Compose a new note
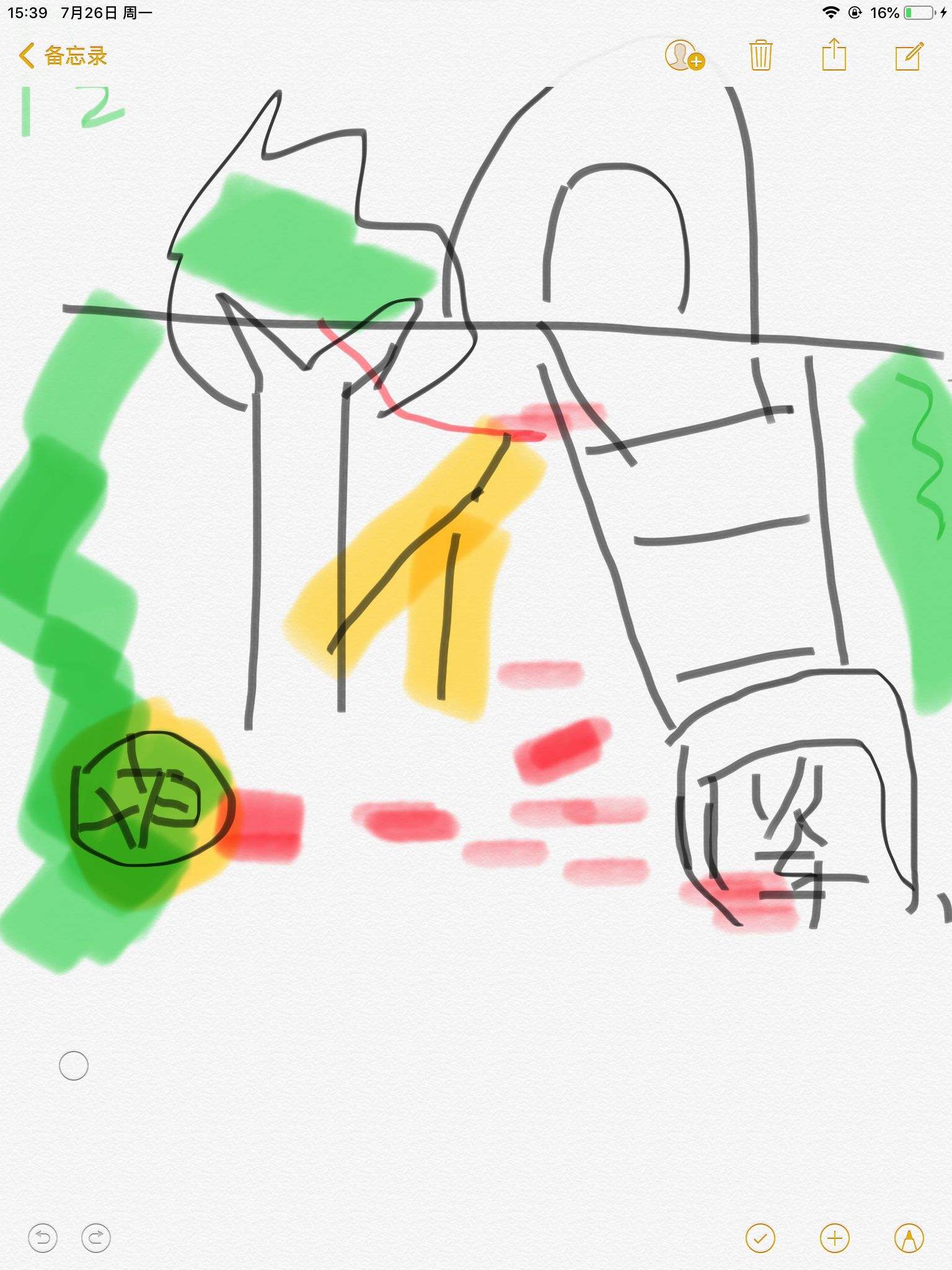 [909, 56]
